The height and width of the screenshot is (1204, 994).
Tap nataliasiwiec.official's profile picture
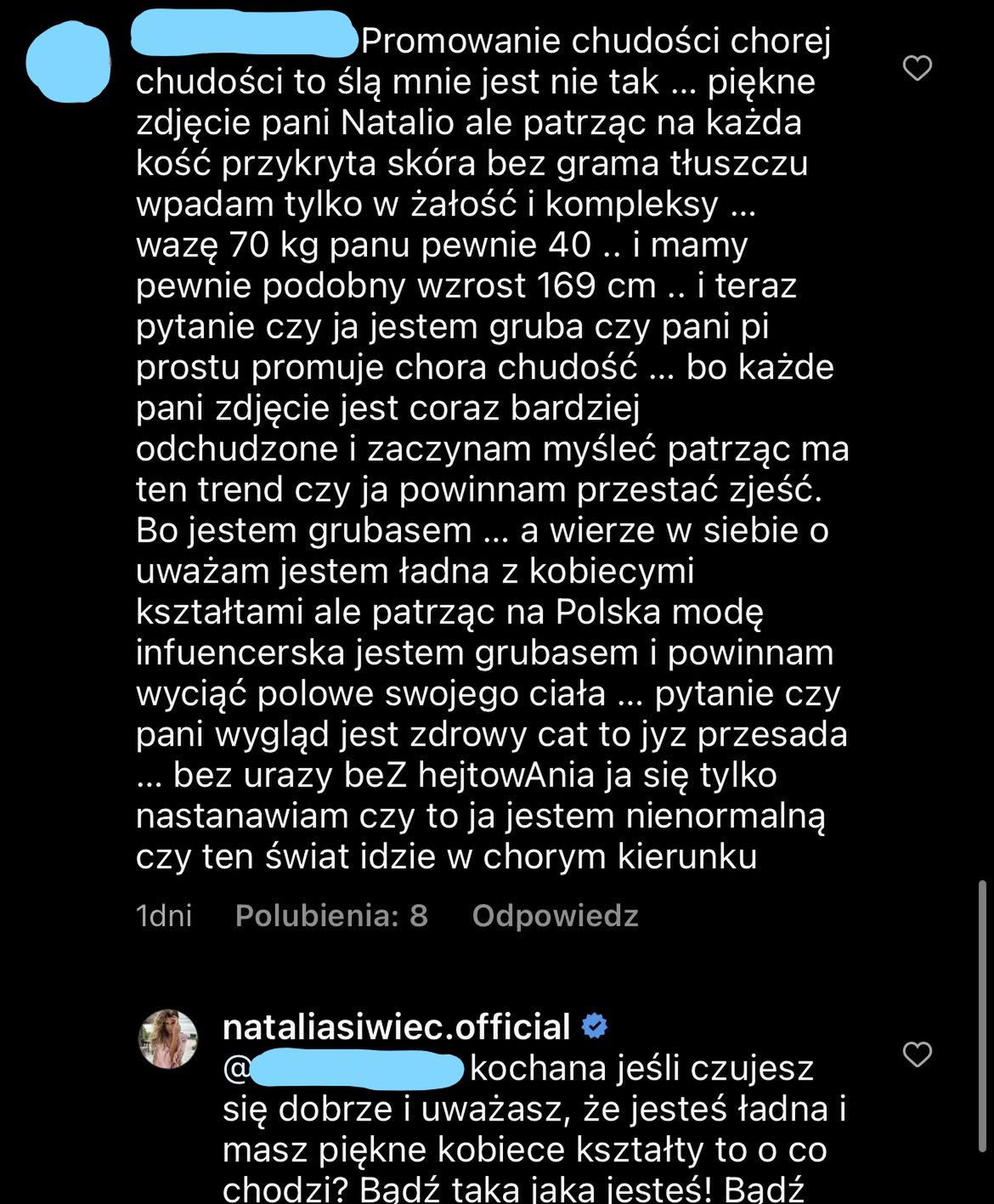tap(168, 1038)
